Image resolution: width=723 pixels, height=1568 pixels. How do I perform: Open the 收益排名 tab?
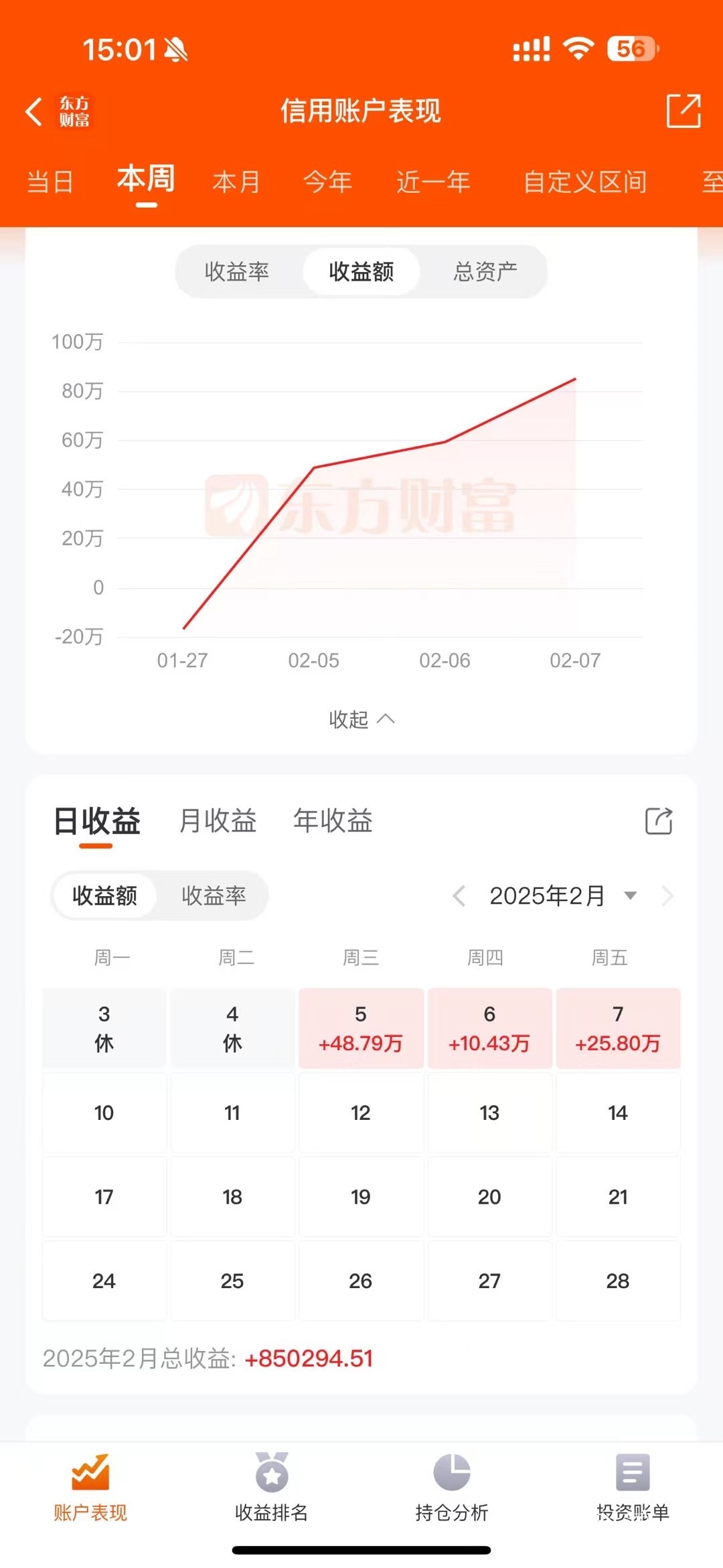click(271, 1488)
